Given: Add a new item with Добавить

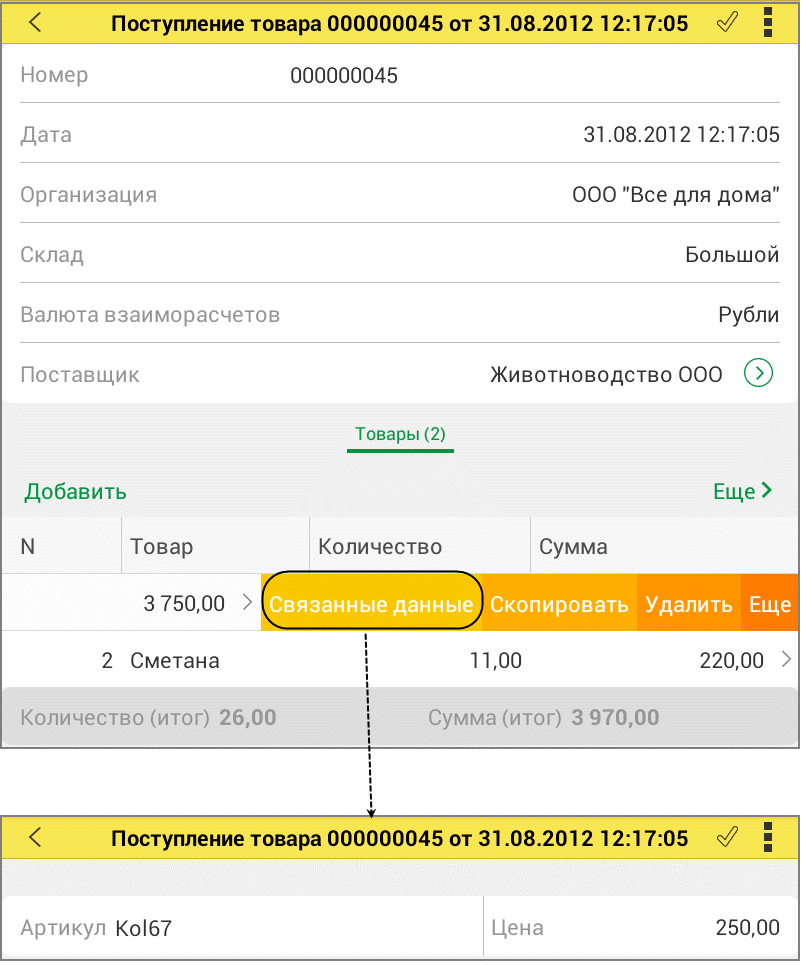Looking at the screenshot, I should [x=76, y=491].
